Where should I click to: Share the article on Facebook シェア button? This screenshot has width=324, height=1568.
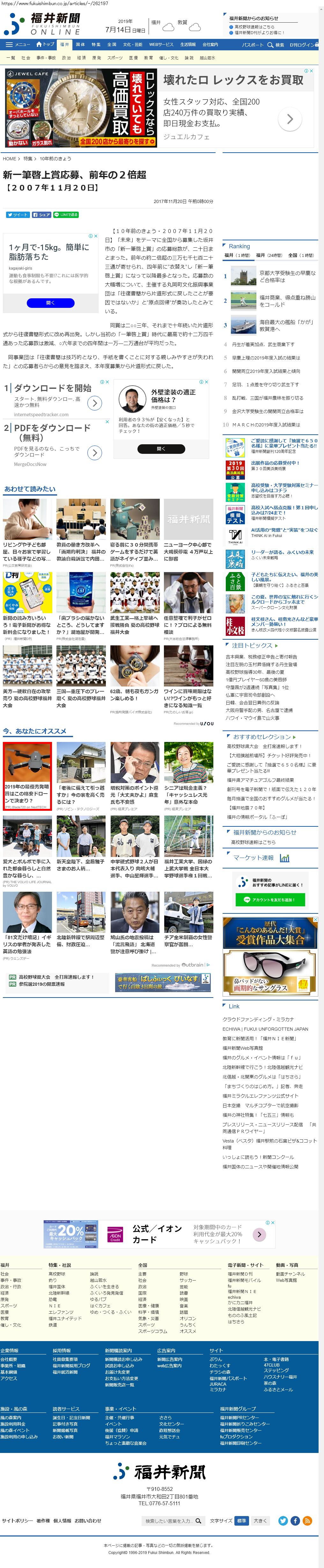[41, 214]
